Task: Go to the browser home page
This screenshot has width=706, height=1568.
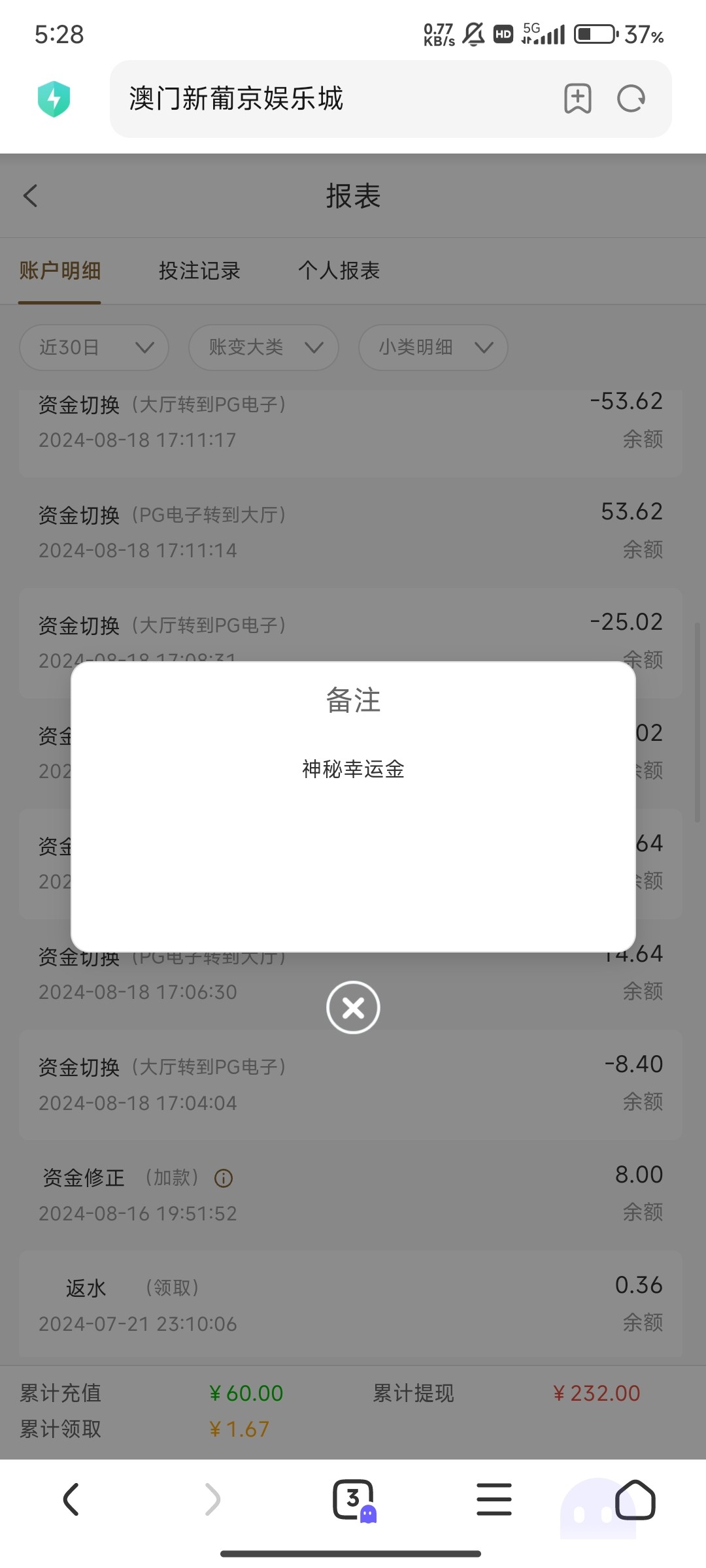Action: [x=635, y=1499]
